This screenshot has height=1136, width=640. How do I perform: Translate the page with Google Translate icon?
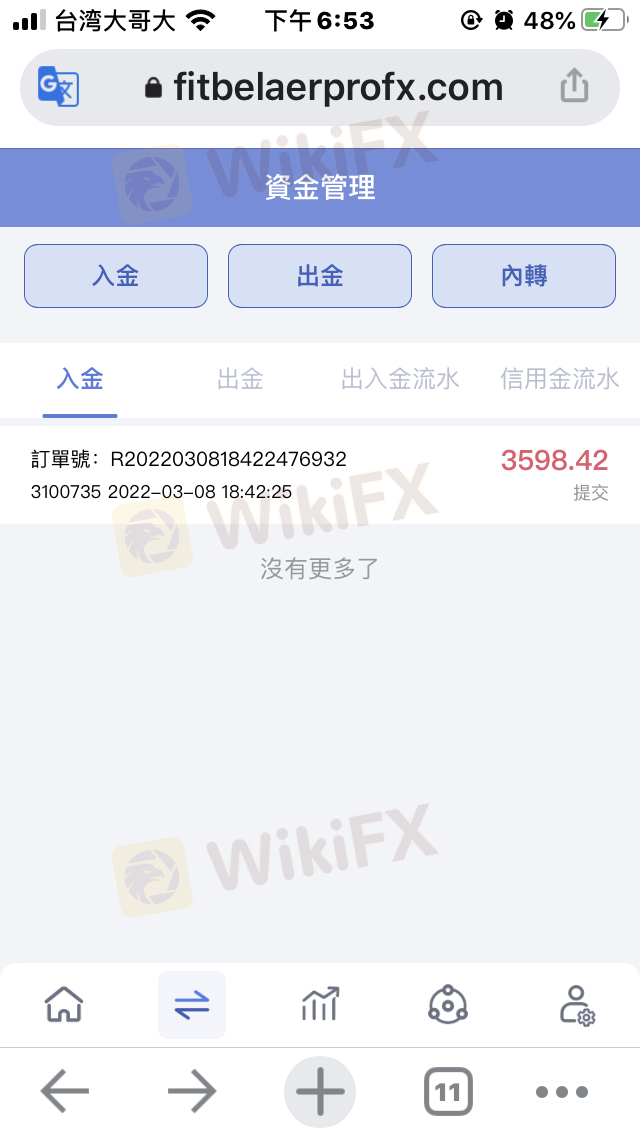[58, 88]
